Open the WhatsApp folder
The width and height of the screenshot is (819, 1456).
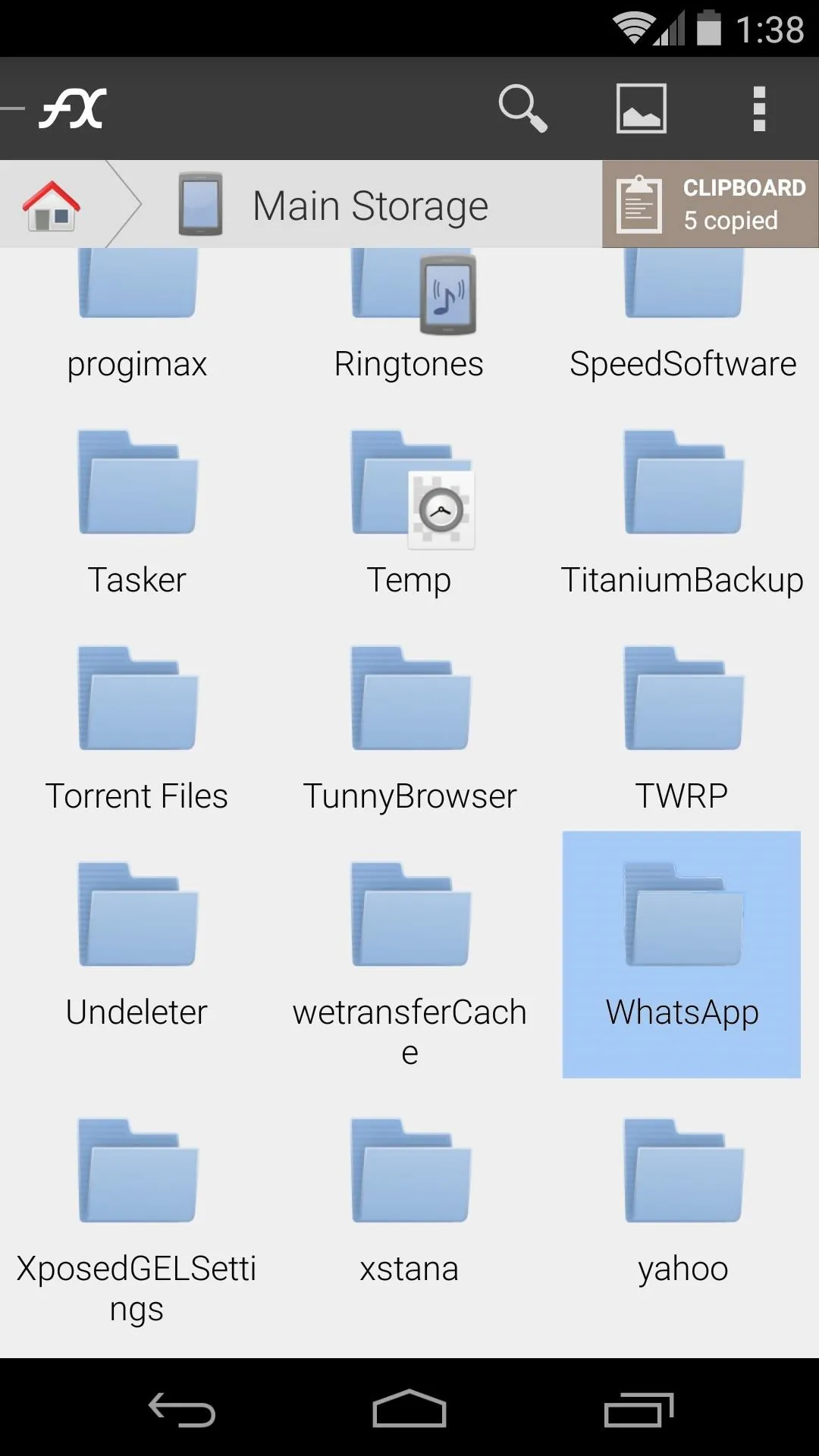[682, 954]
